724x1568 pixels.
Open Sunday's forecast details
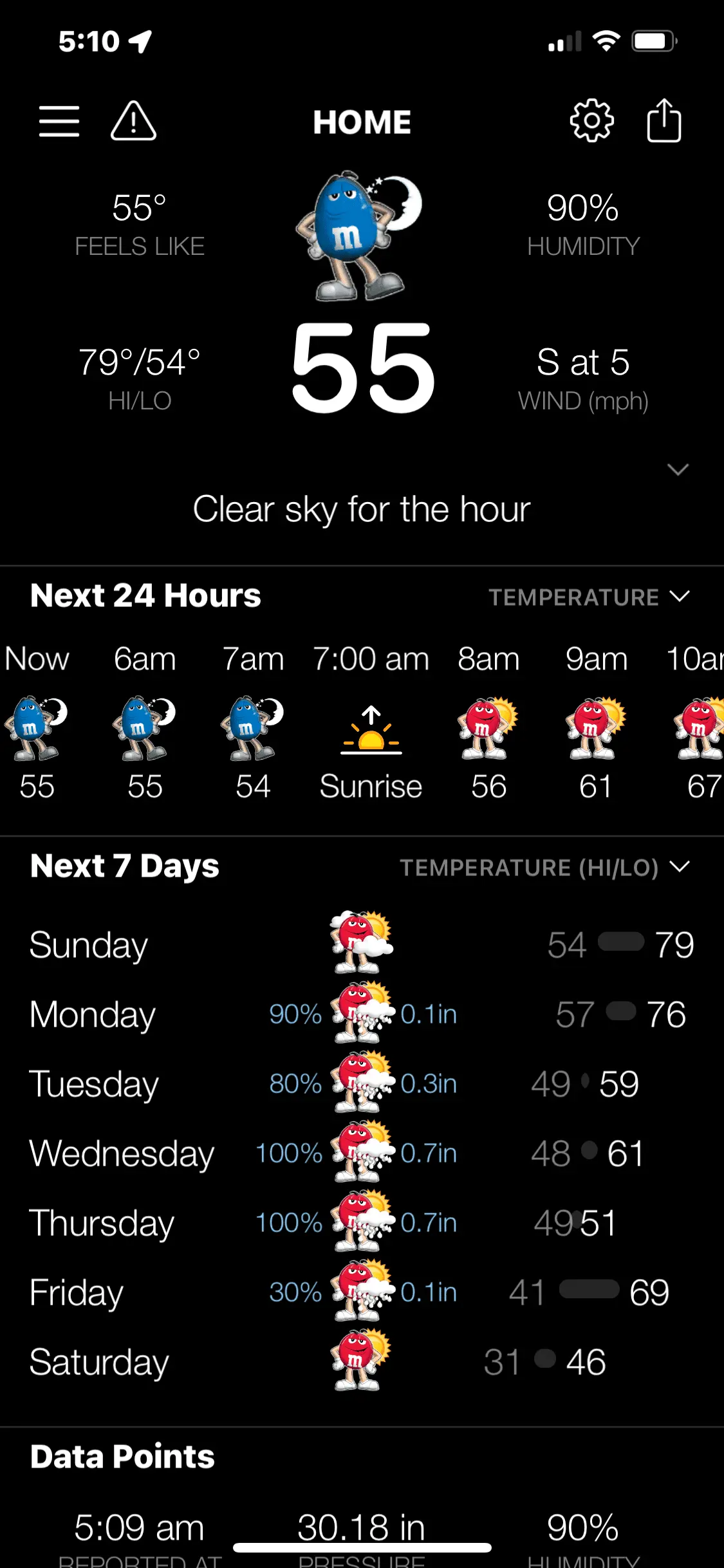click(362, 945)
